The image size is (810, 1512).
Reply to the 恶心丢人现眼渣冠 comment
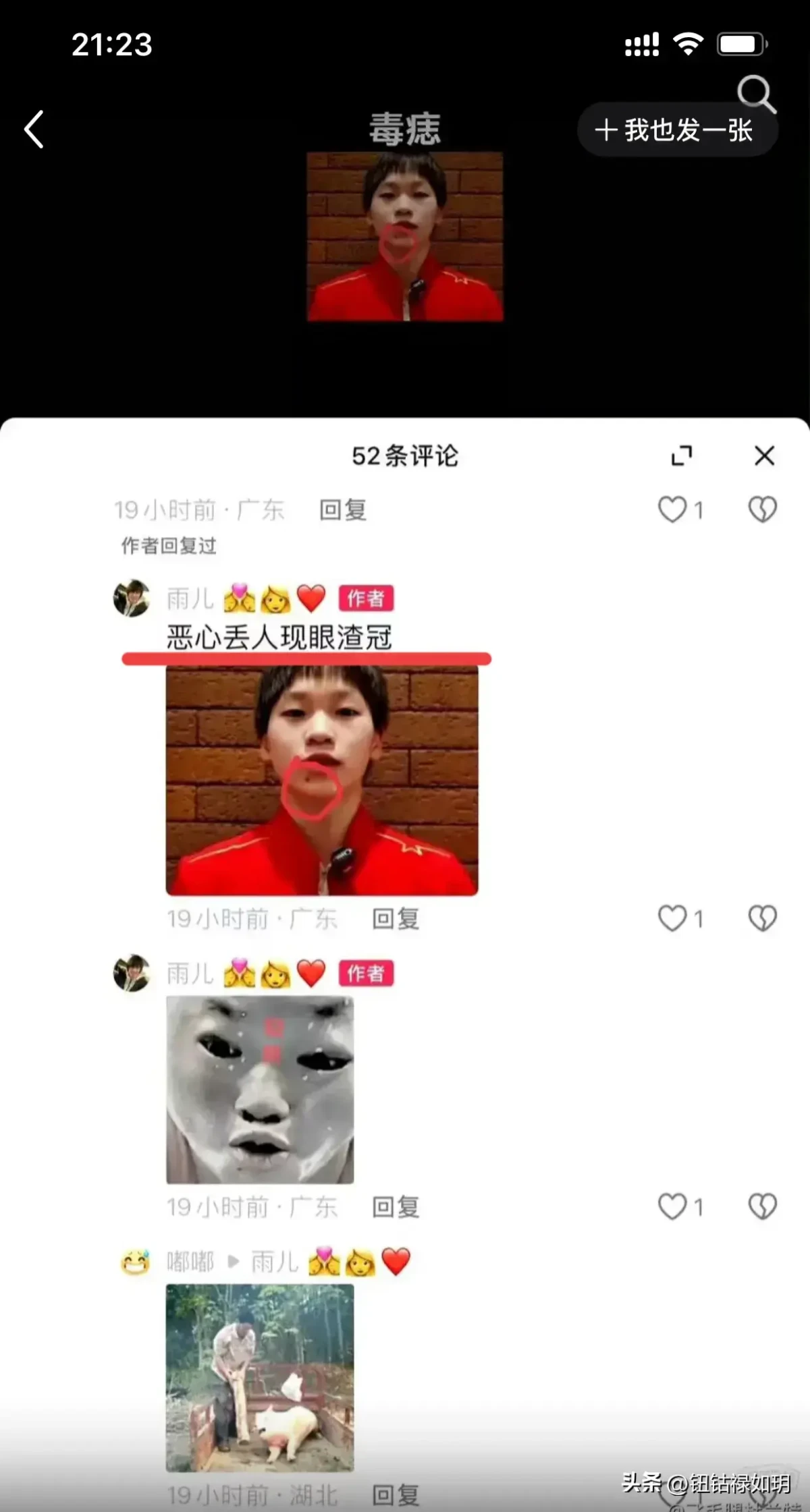[396, 919]
